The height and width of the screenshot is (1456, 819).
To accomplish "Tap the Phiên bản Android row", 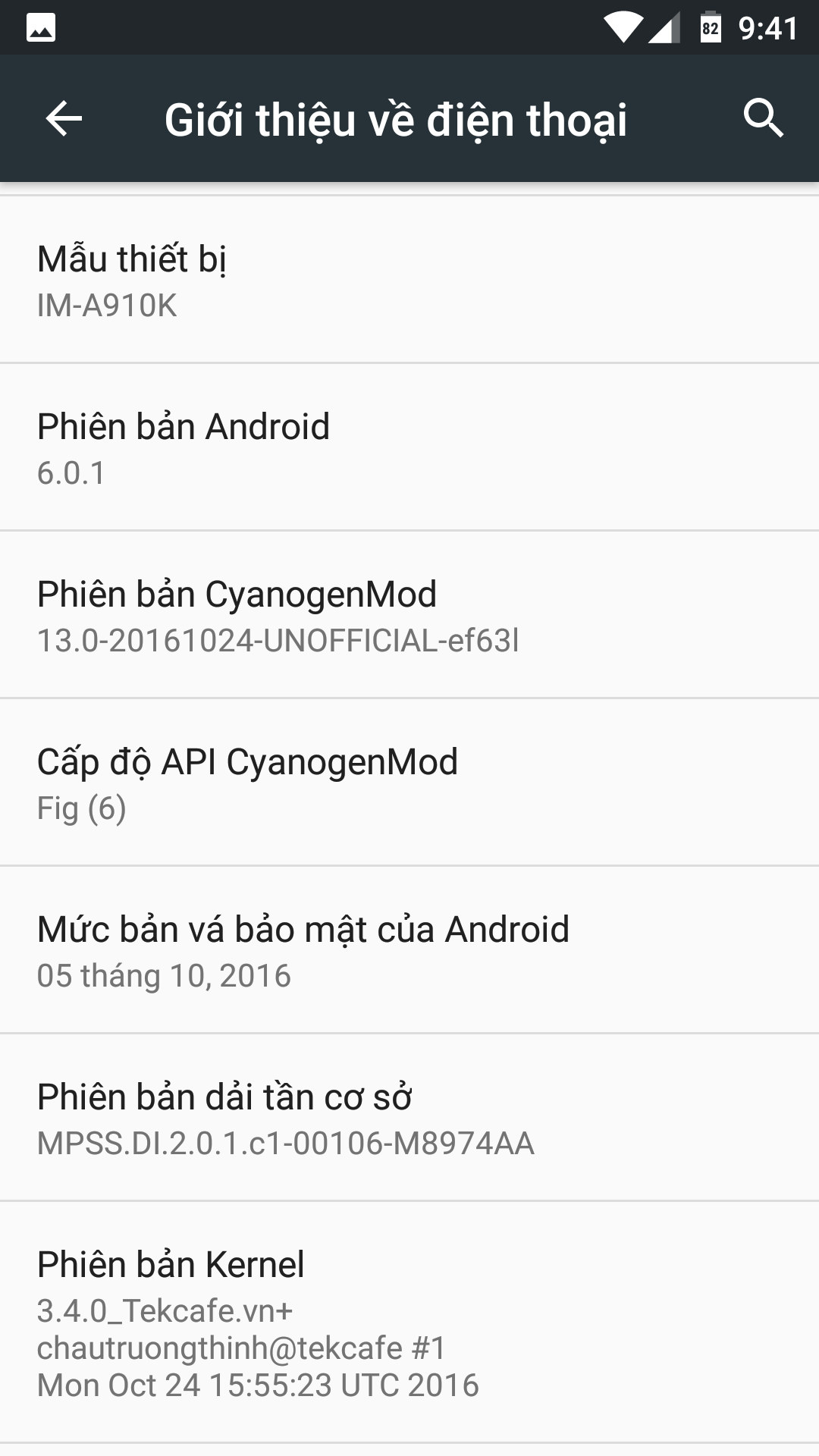I will tap(409, 447).
